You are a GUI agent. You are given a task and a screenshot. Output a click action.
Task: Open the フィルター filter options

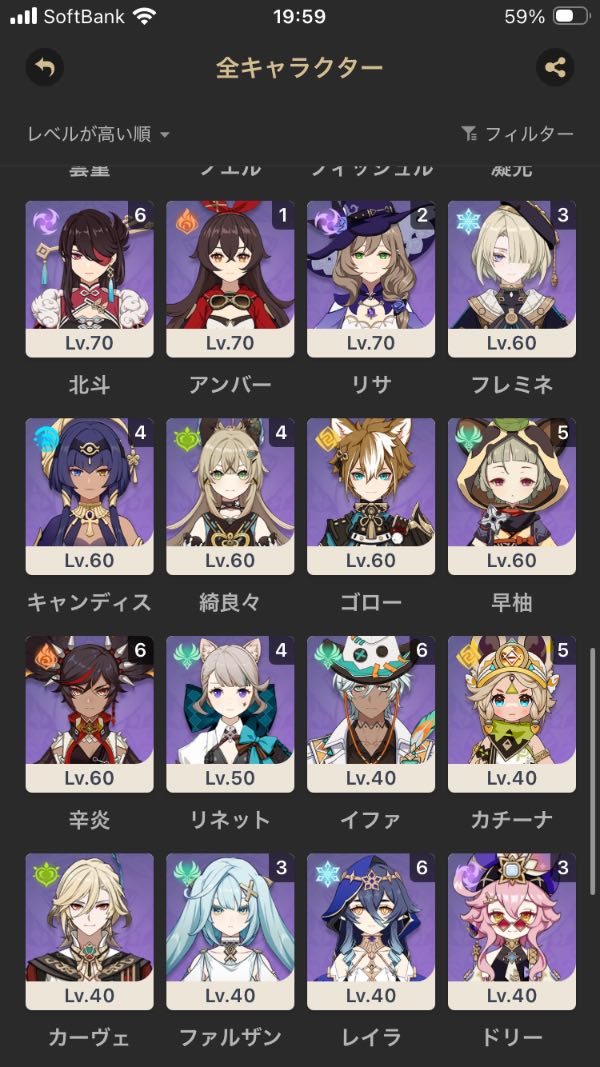pyautogui.click(x=517, y=134)
